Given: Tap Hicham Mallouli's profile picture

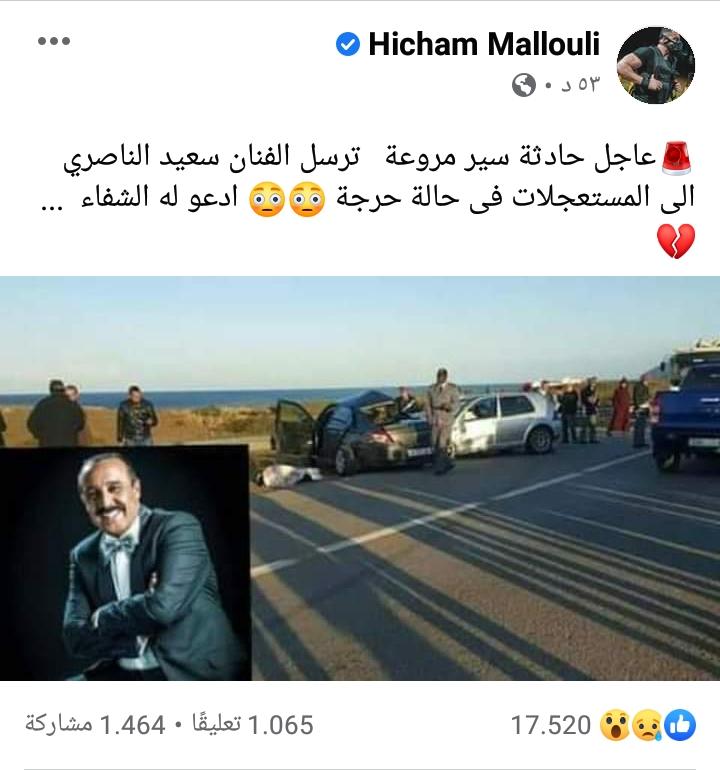Looking at the screenshot, I should click(656, 65).
